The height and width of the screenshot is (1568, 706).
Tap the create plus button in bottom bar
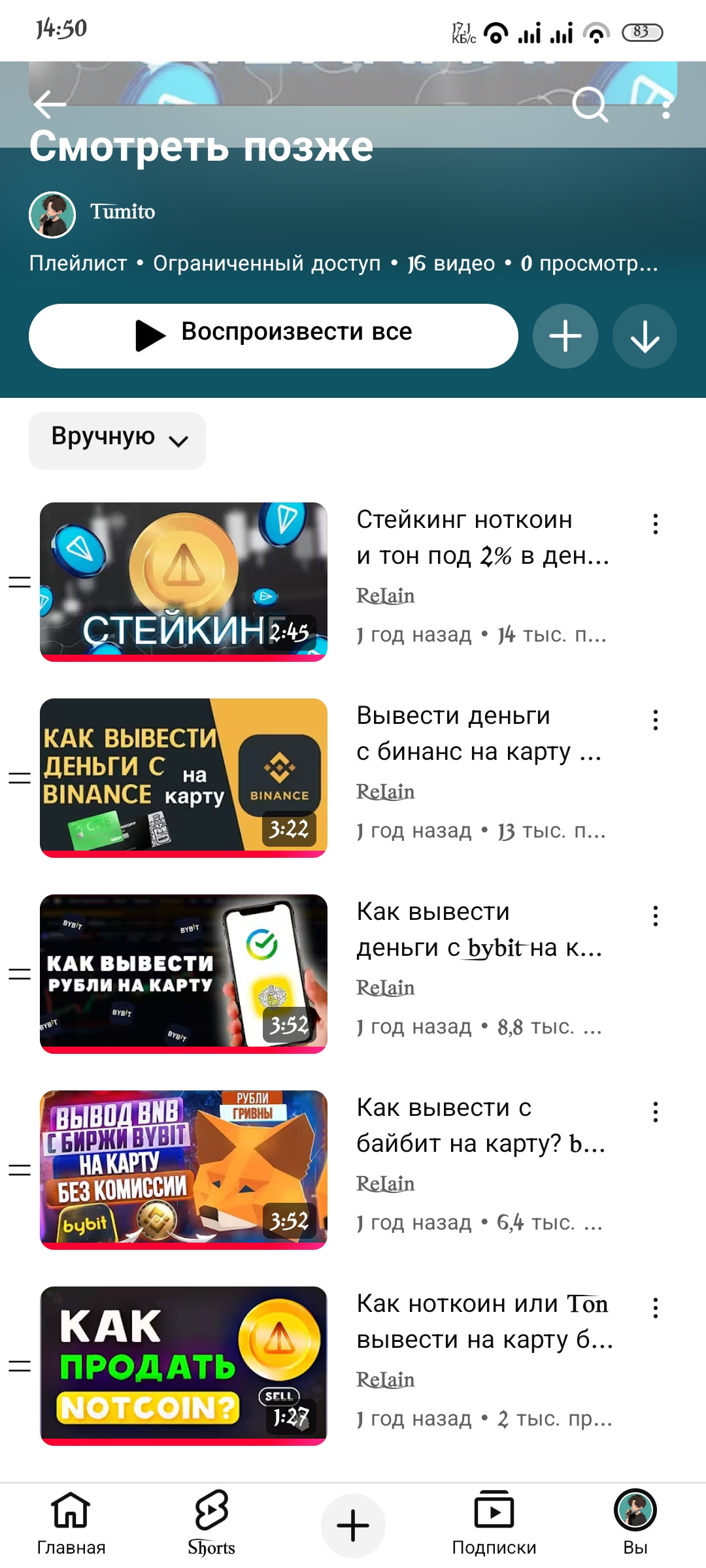point(353,1526)
